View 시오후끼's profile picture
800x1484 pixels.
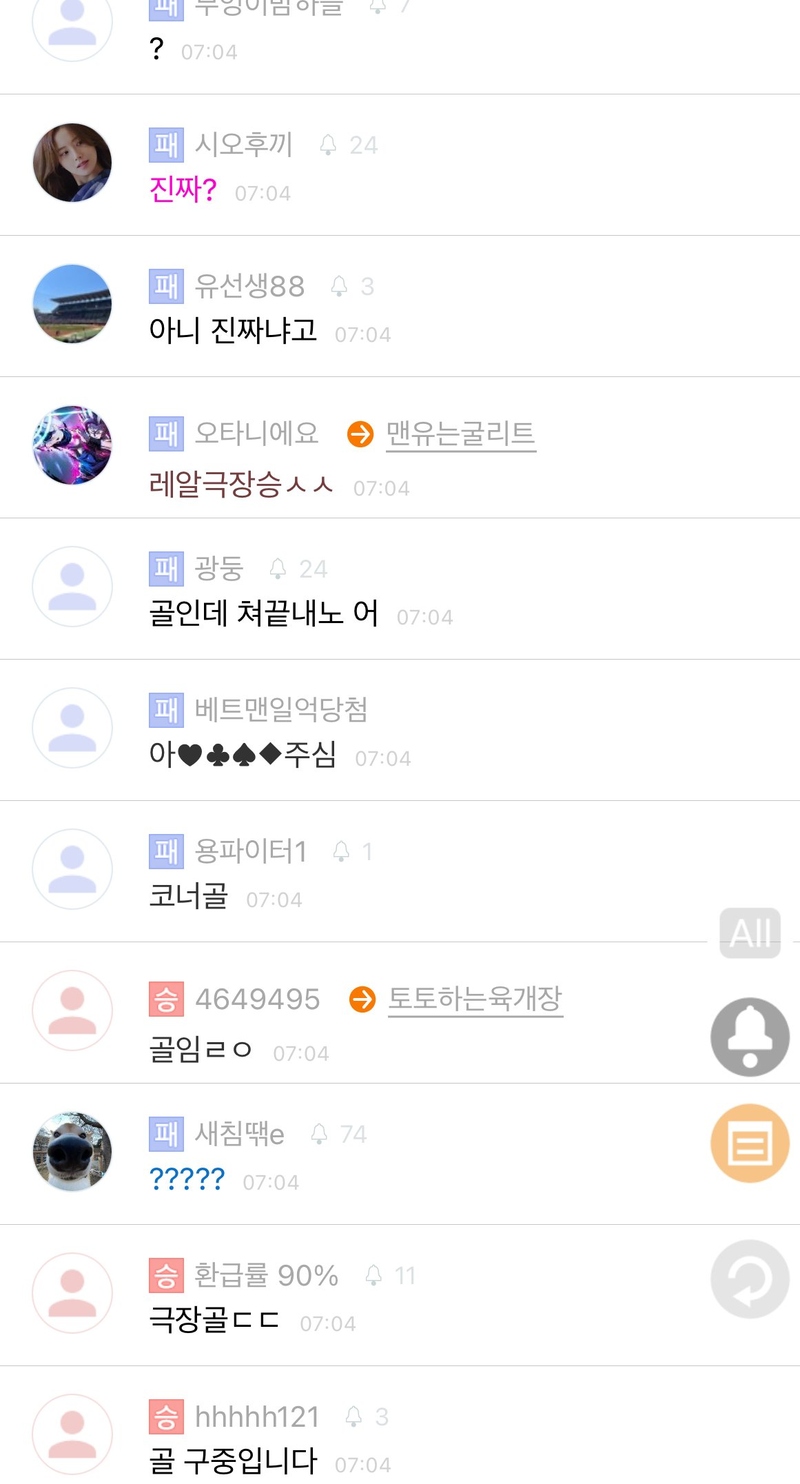pos(72,163)
